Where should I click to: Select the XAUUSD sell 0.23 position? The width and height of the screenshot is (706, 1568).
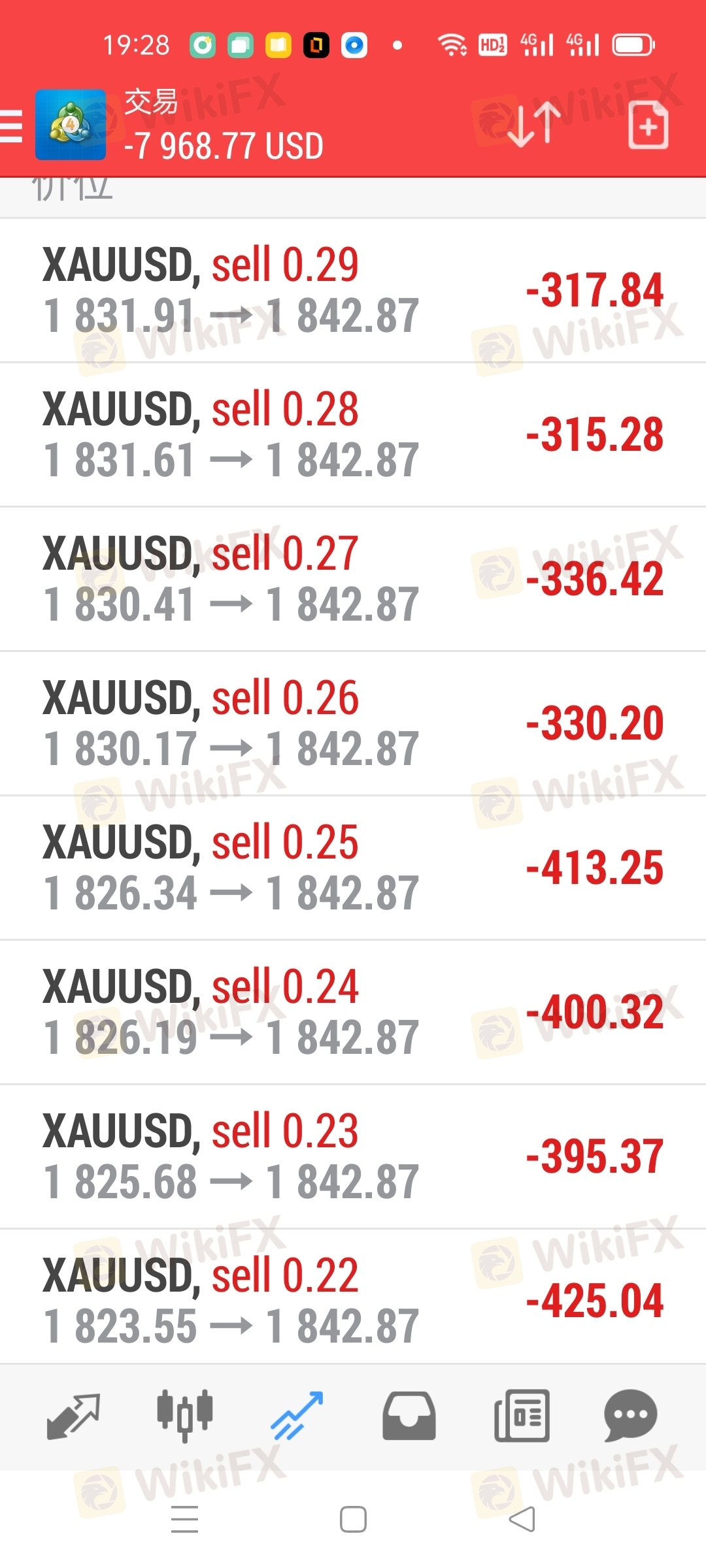pyautogui.click(x=353, y=1156)
